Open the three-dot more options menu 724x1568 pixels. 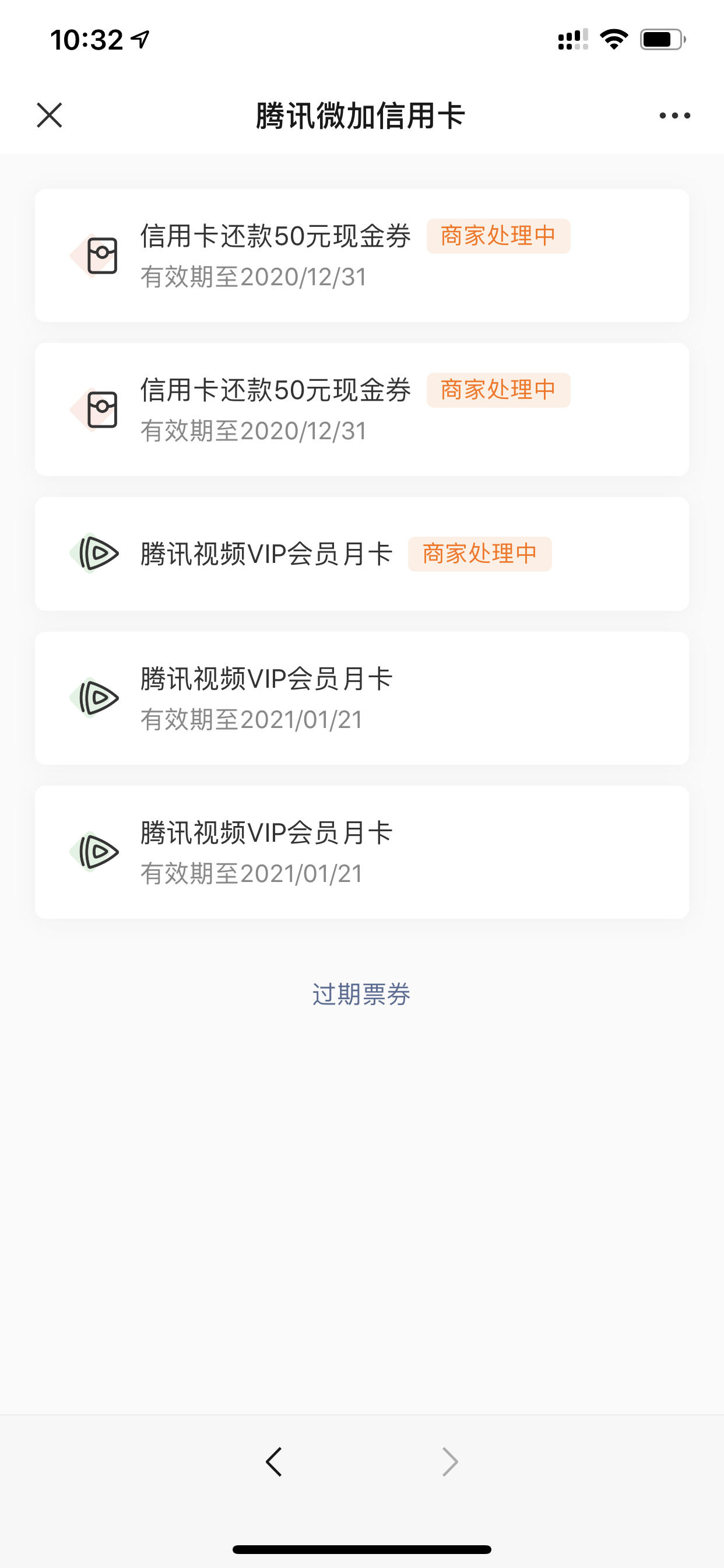pyautogui.click(x=674, y=115)
